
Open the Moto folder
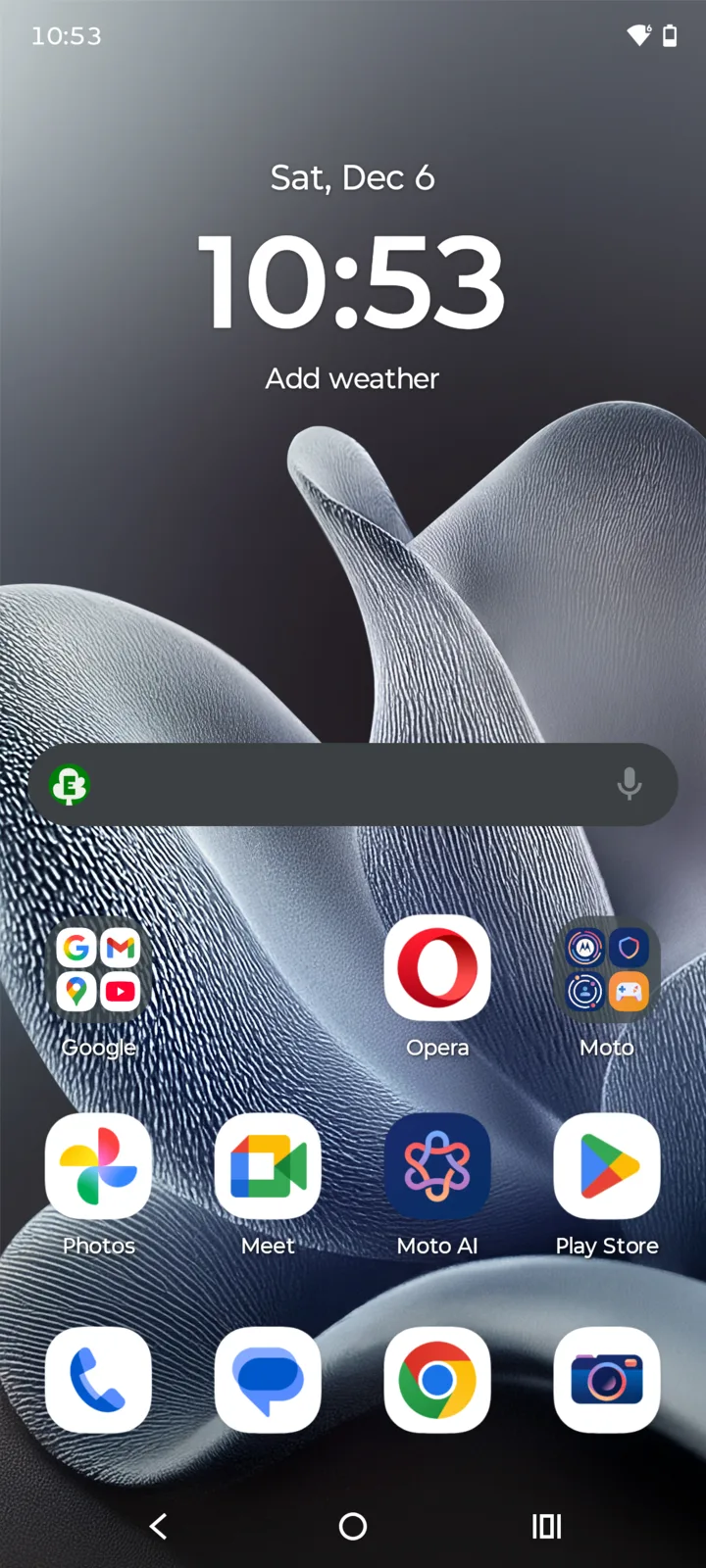607,970
